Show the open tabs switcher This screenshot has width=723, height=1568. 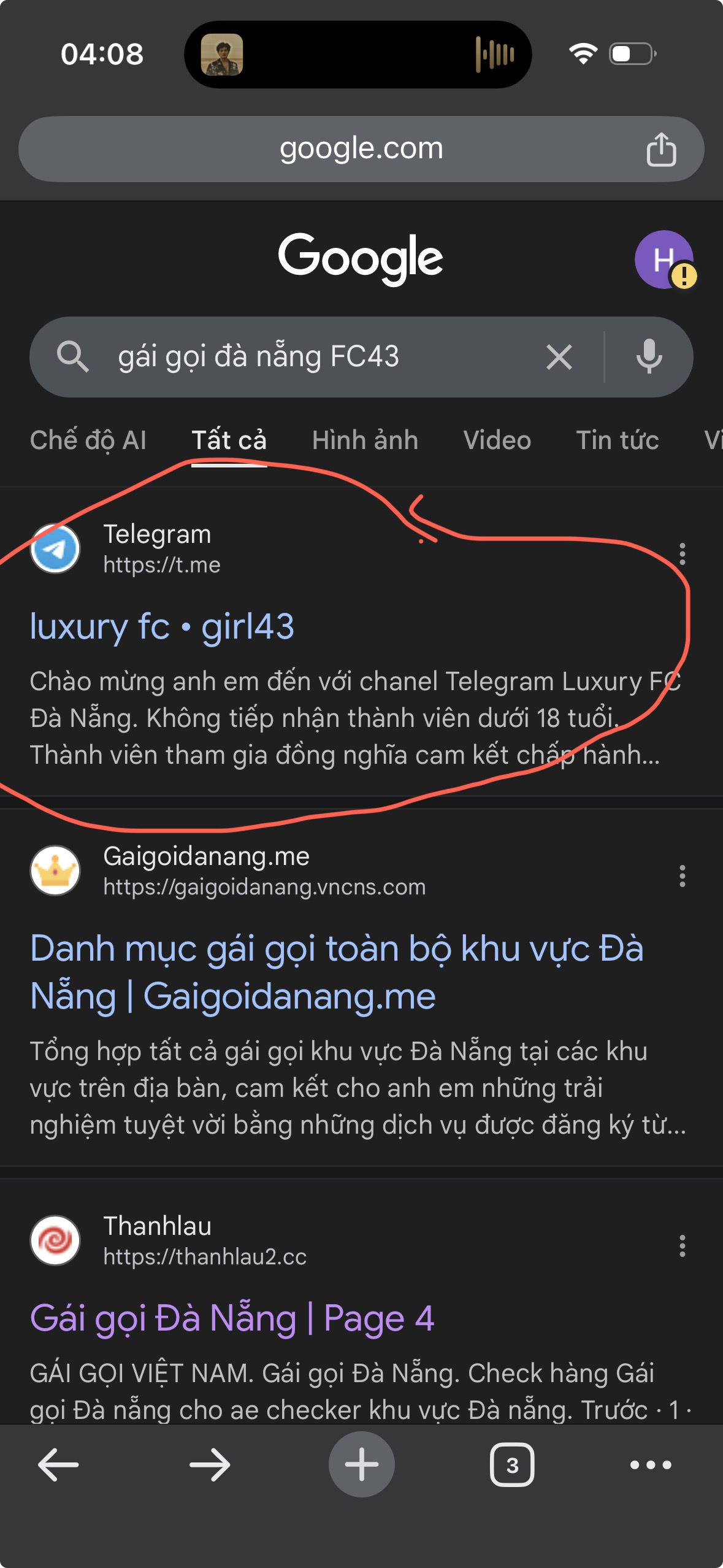coord(512,1465)
